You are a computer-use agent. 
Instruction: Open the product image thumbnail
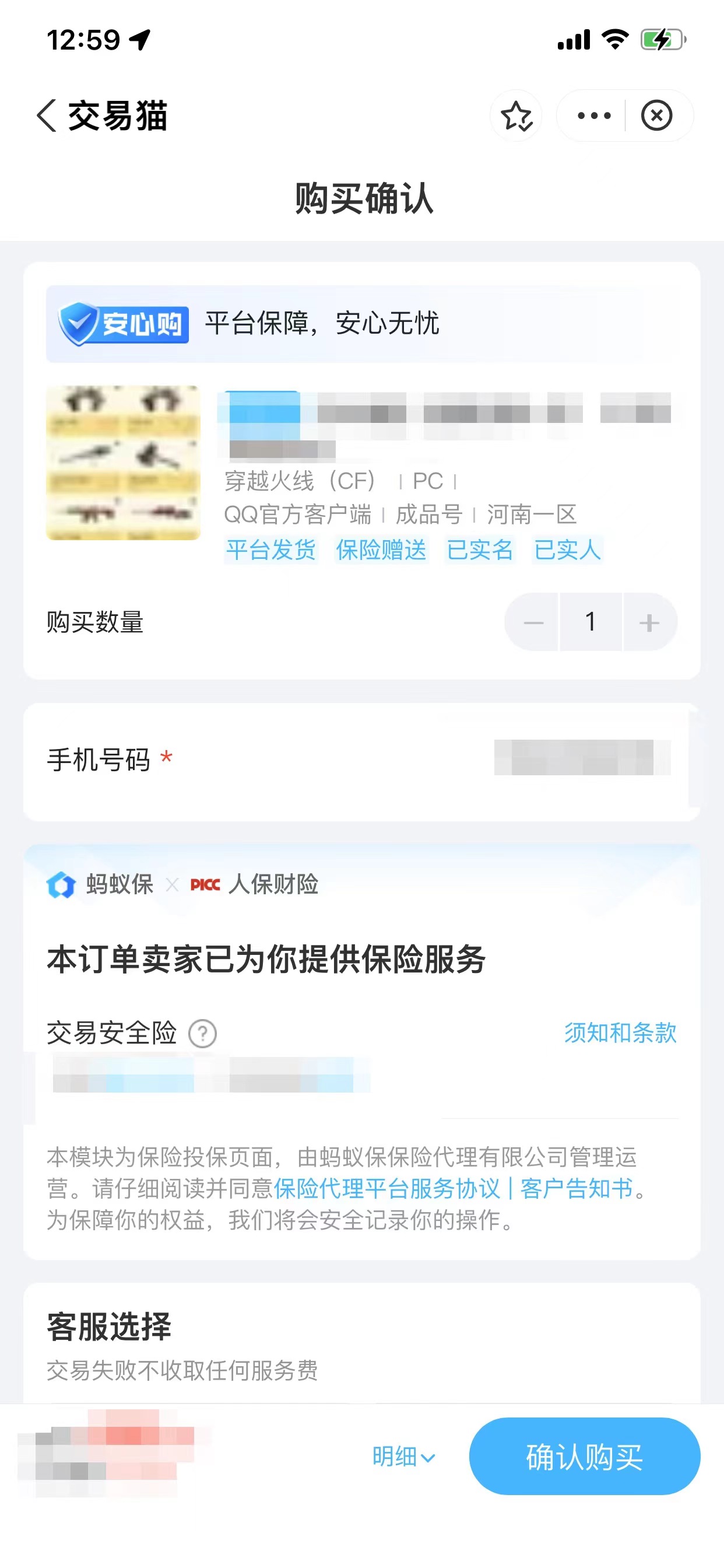pos(123,463)
